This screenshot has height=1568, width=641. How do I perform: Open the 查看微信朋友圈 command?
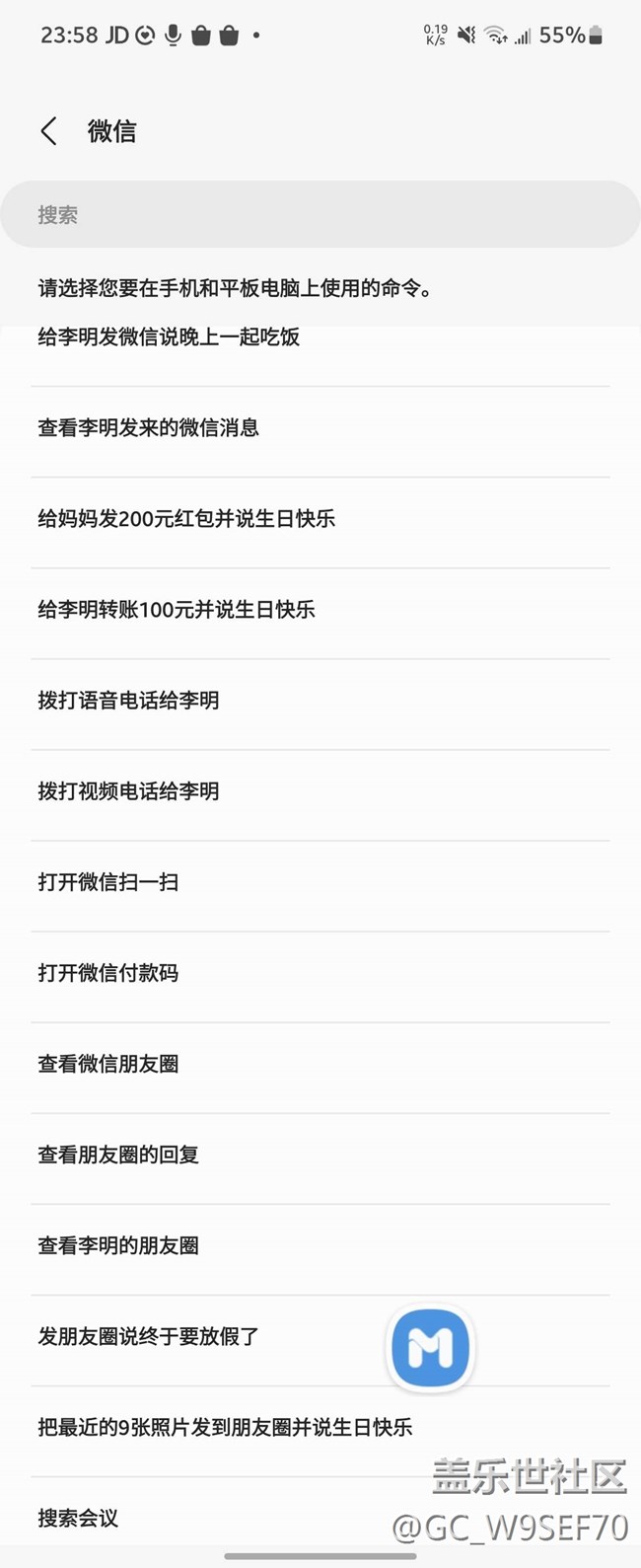point(108,1063)
